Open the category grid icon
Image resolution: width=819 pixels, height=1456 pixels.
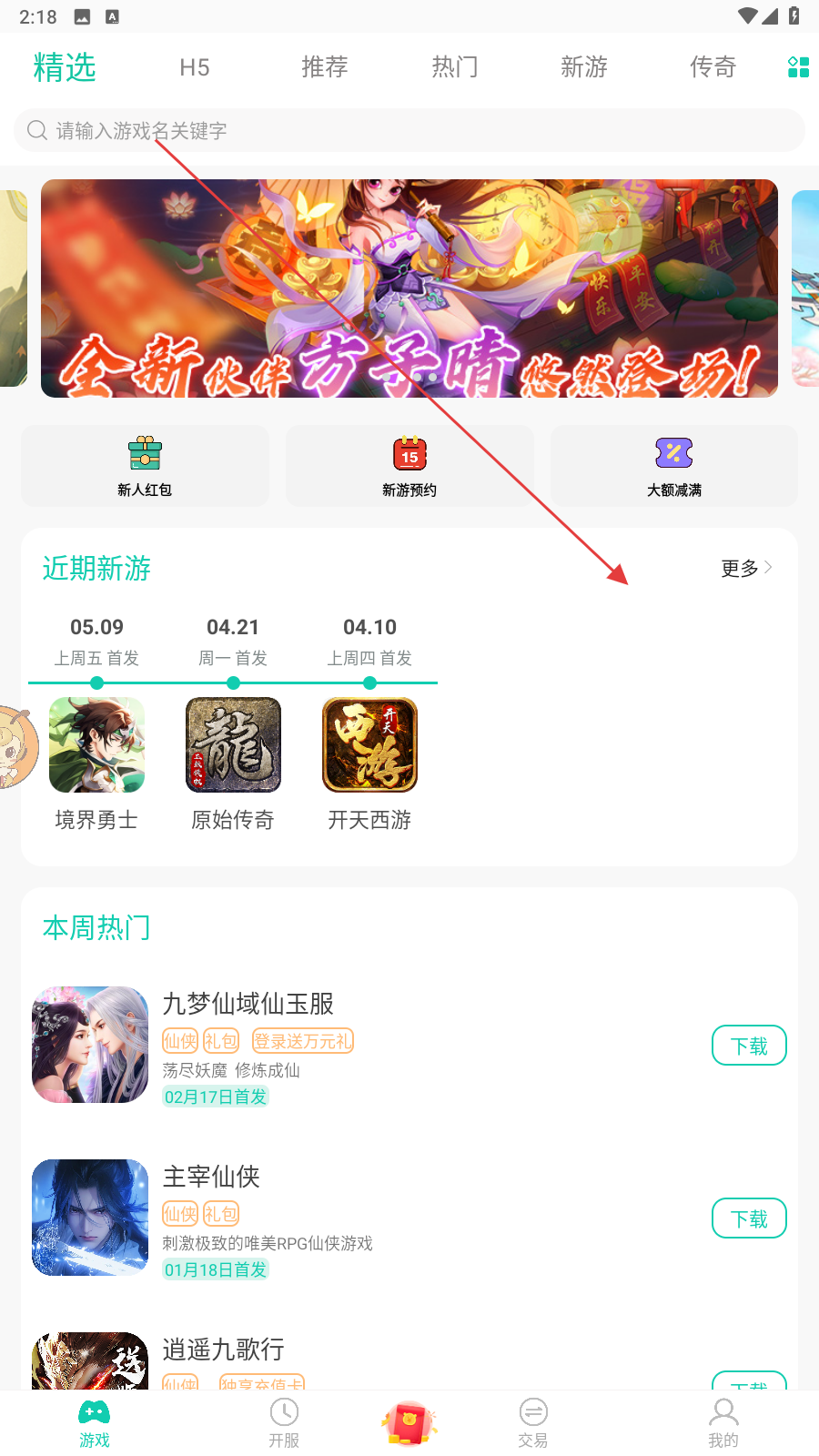coord(798,66)
